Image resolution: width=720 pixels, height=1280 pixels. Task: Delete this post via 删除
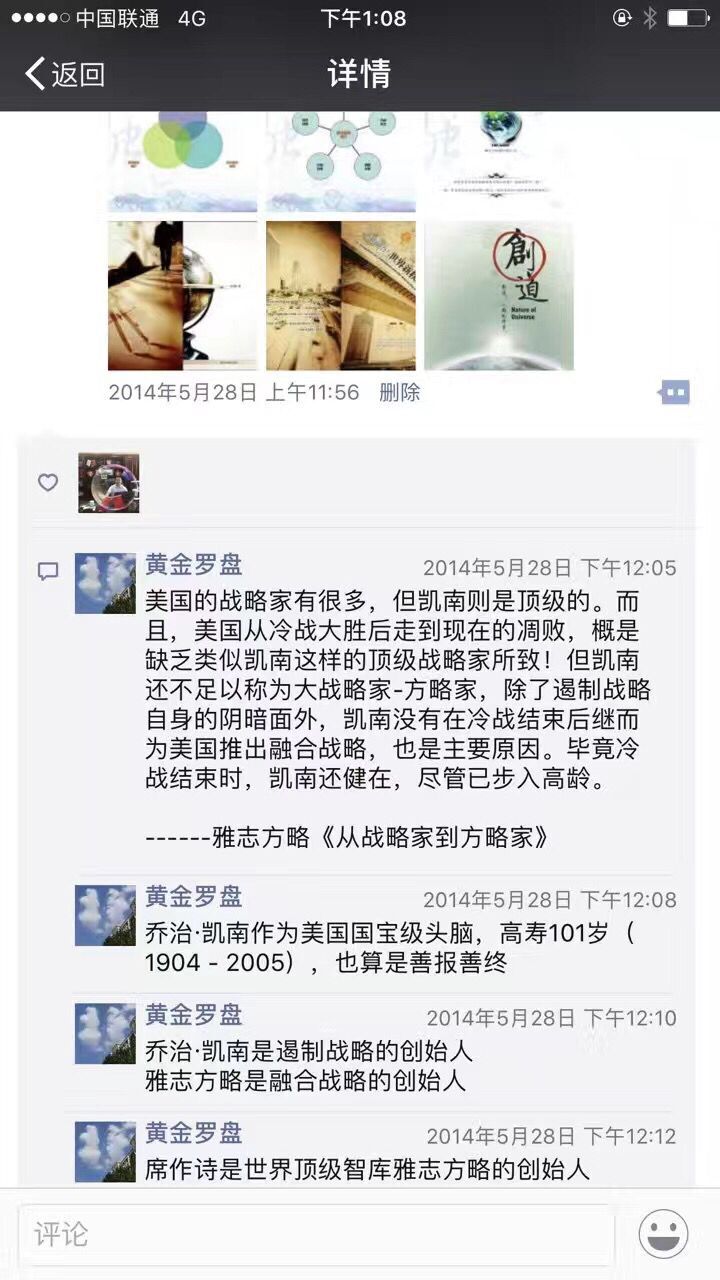coord(399,393)
